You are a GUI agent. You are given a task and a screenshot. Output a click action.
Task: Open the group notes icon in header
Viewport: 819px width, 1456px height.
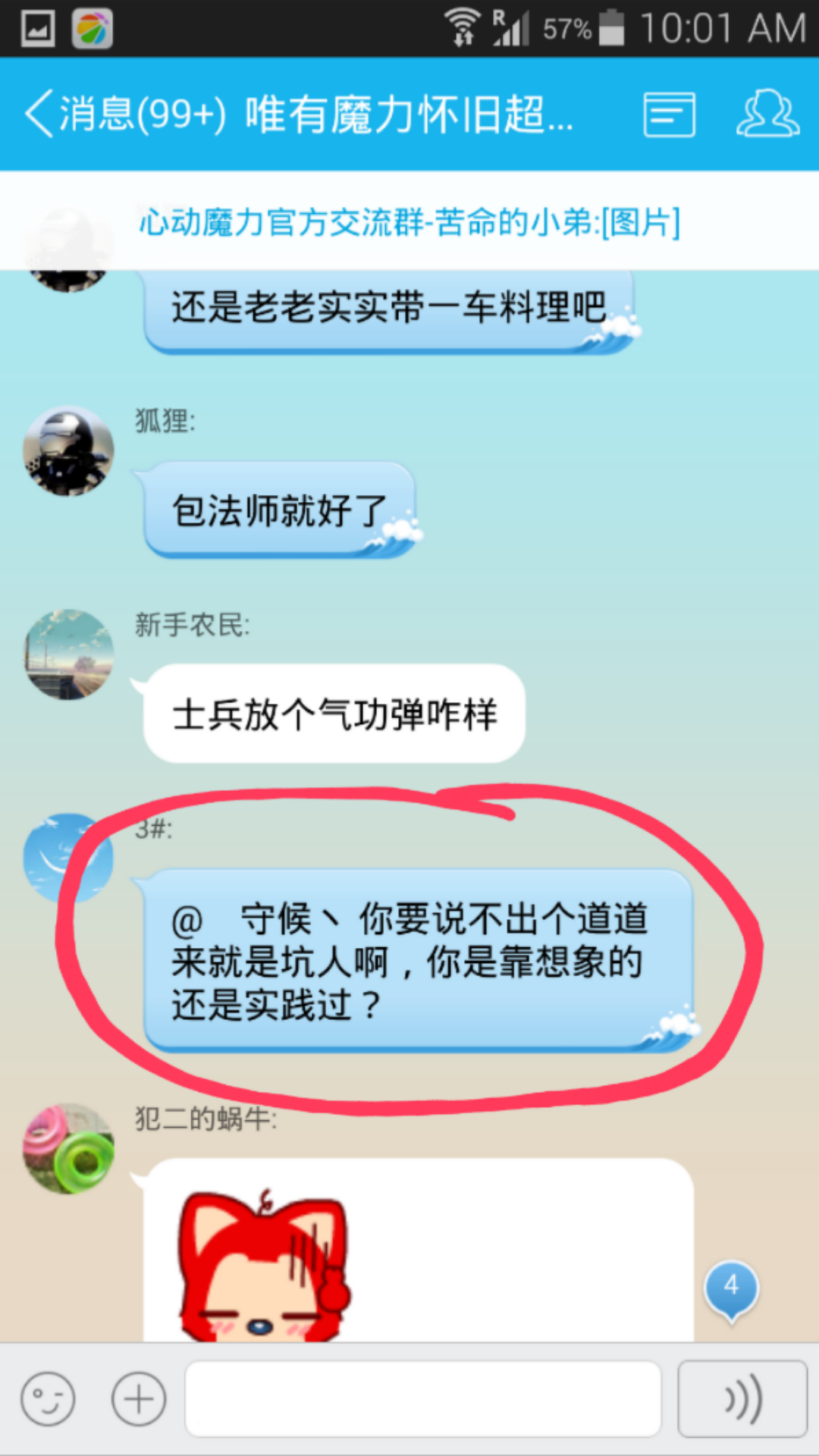click(x=669, y=115)
